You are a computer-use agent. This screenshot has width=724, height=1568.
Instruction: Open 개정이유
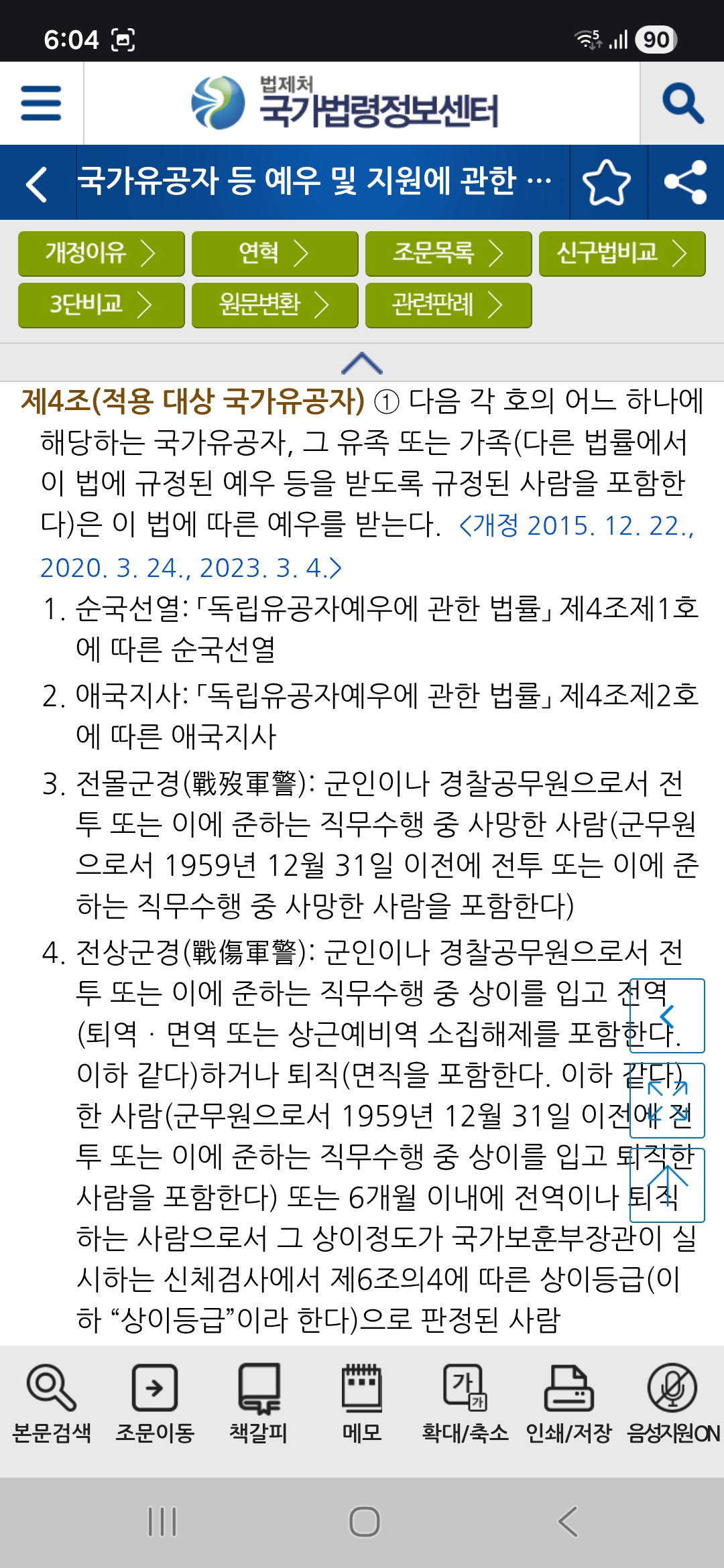coord(101,253)
